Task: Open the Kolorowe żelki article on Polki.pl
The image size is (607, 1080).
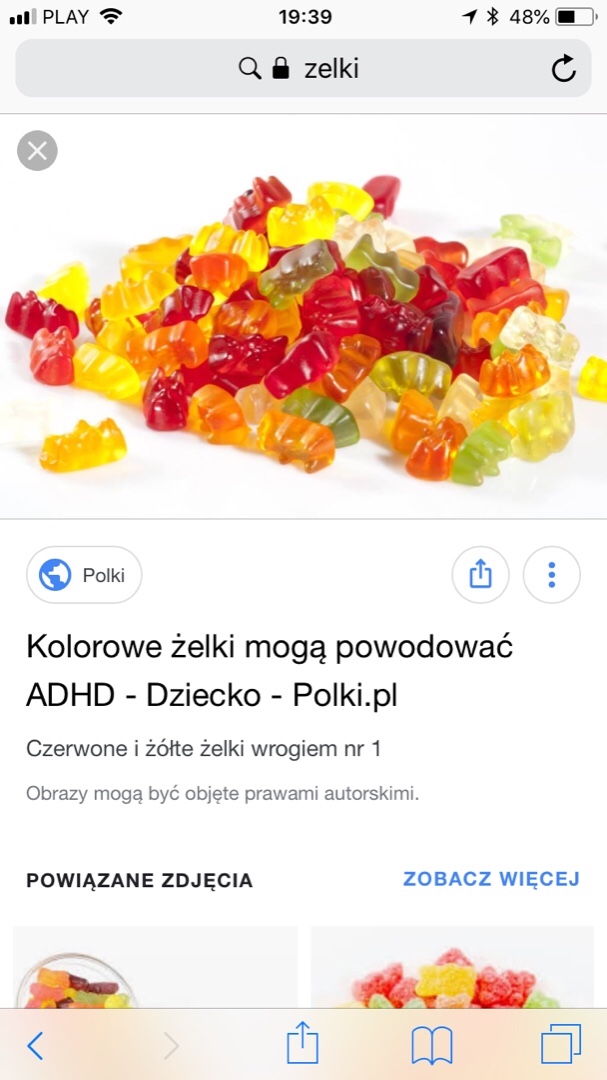Action: point(270,671)
